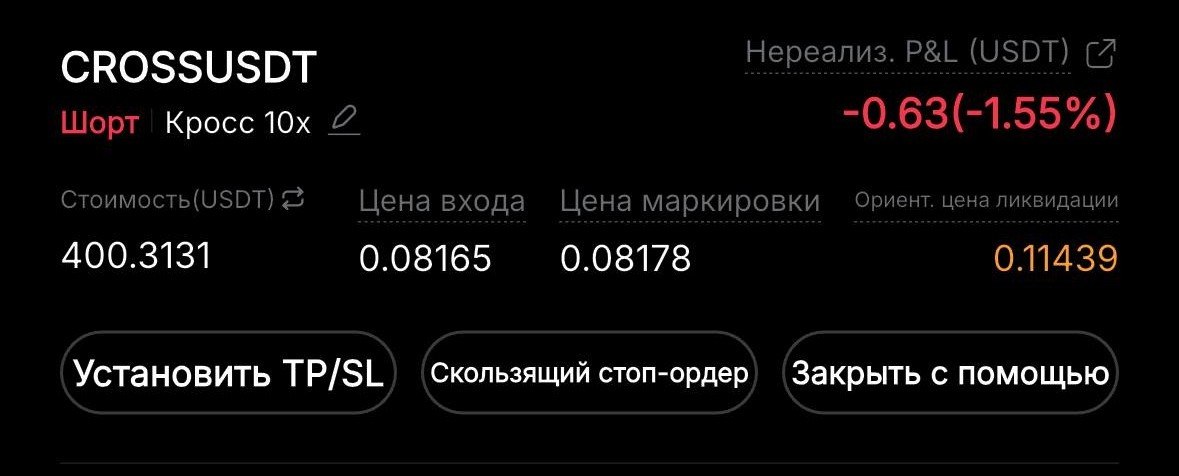Image resolution: width=1179 pixels, height=476 pixels.
Task: Switch the Стоимость(USDT) display units
Action: [292, 199]
